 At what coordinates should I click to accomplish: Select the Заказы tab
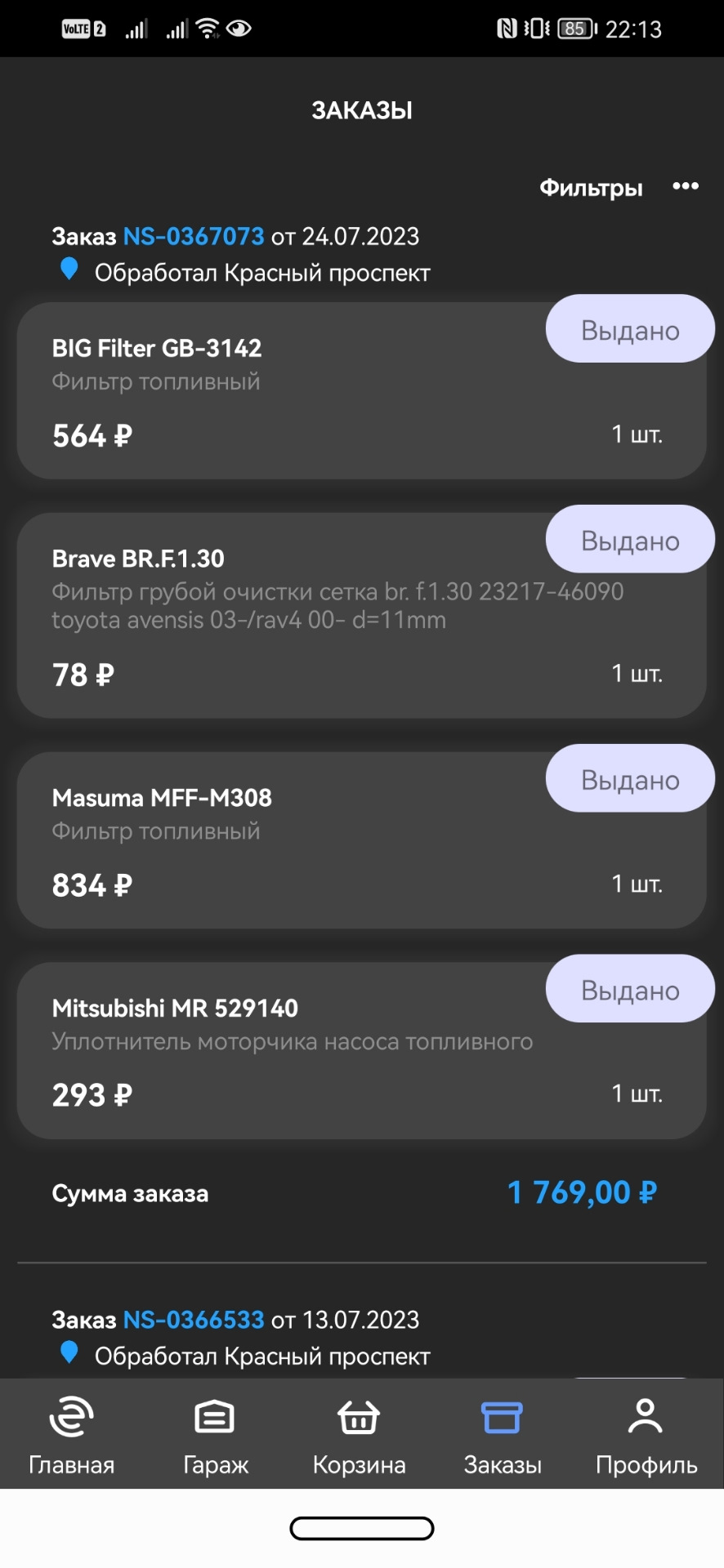502,1436
